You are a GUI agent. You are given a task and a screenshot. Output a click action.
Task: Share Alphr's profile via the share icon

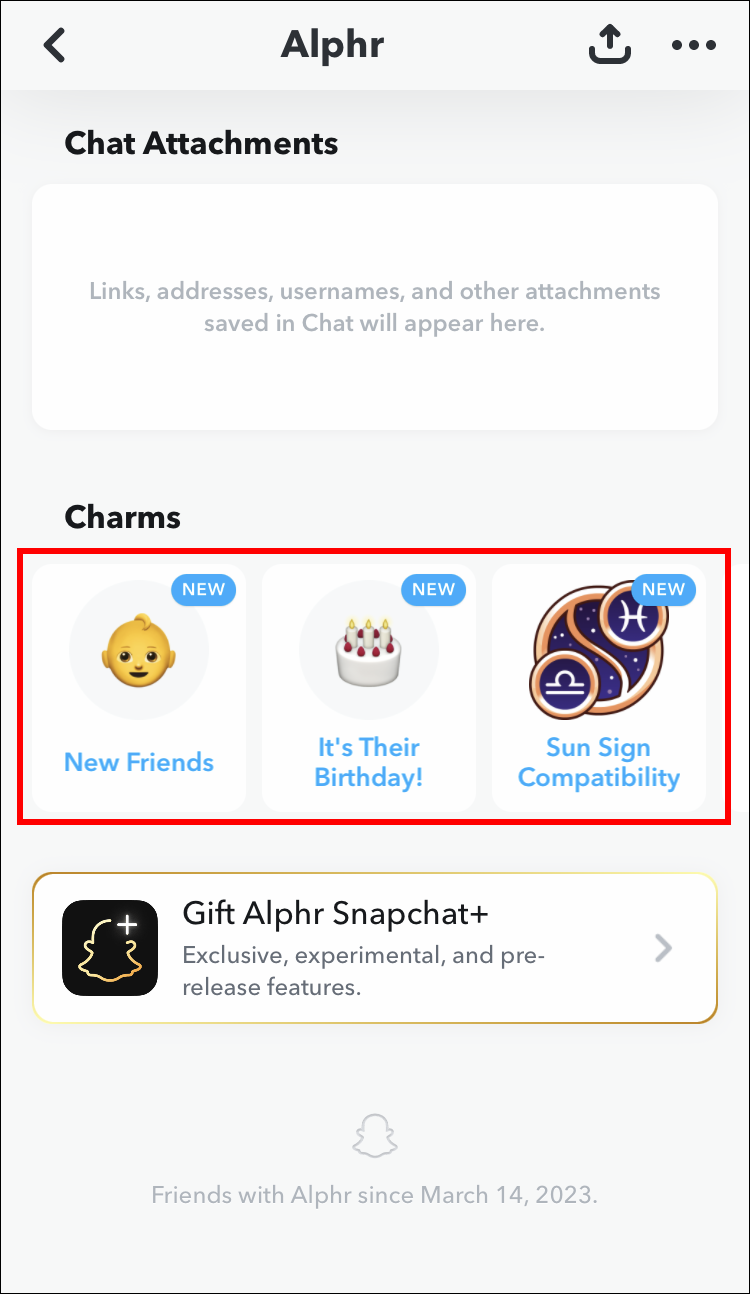click(609, 43)
